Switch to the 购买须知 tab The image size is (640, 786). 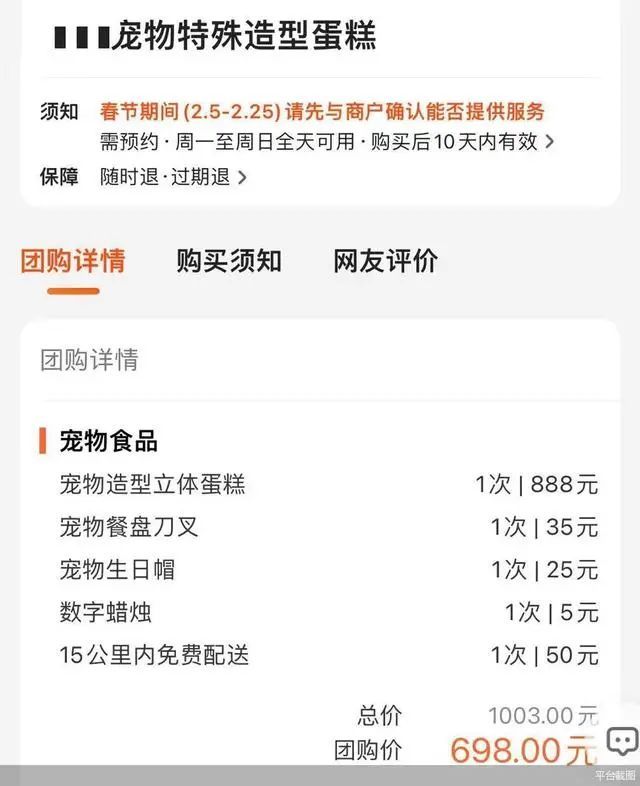coord(229,262)
